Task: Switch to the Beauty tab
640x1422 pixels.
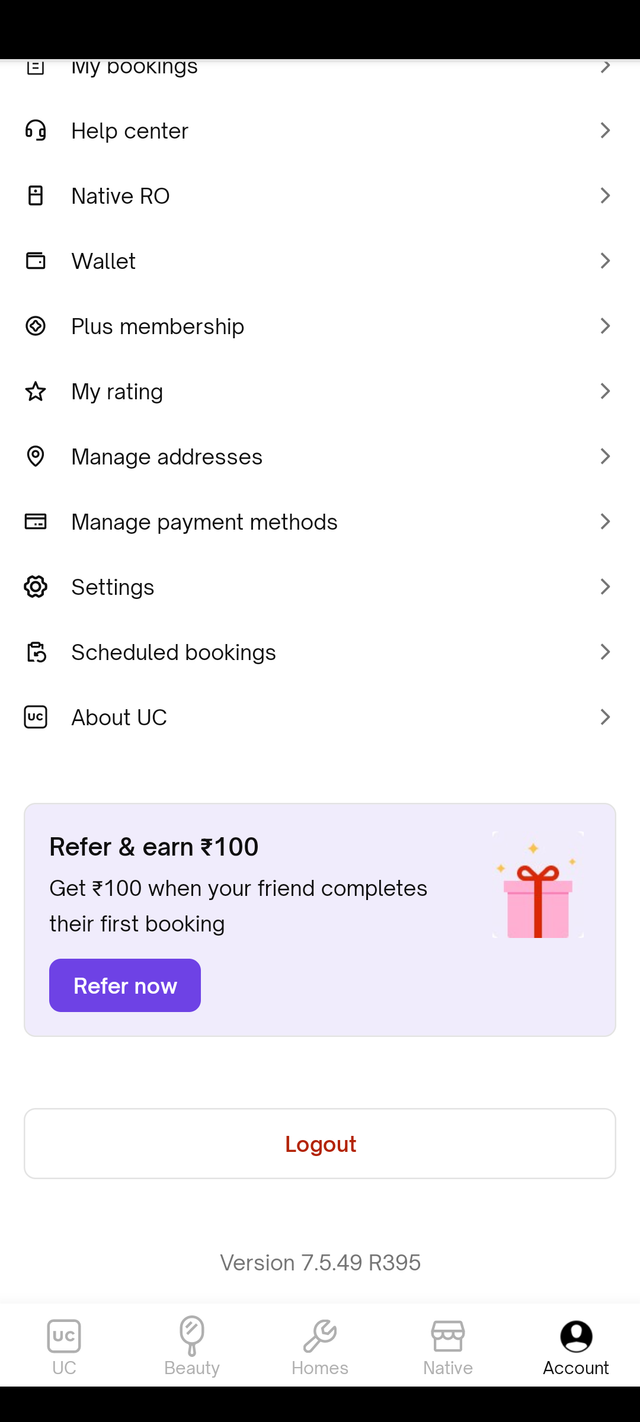Action: coord(192,1346)
